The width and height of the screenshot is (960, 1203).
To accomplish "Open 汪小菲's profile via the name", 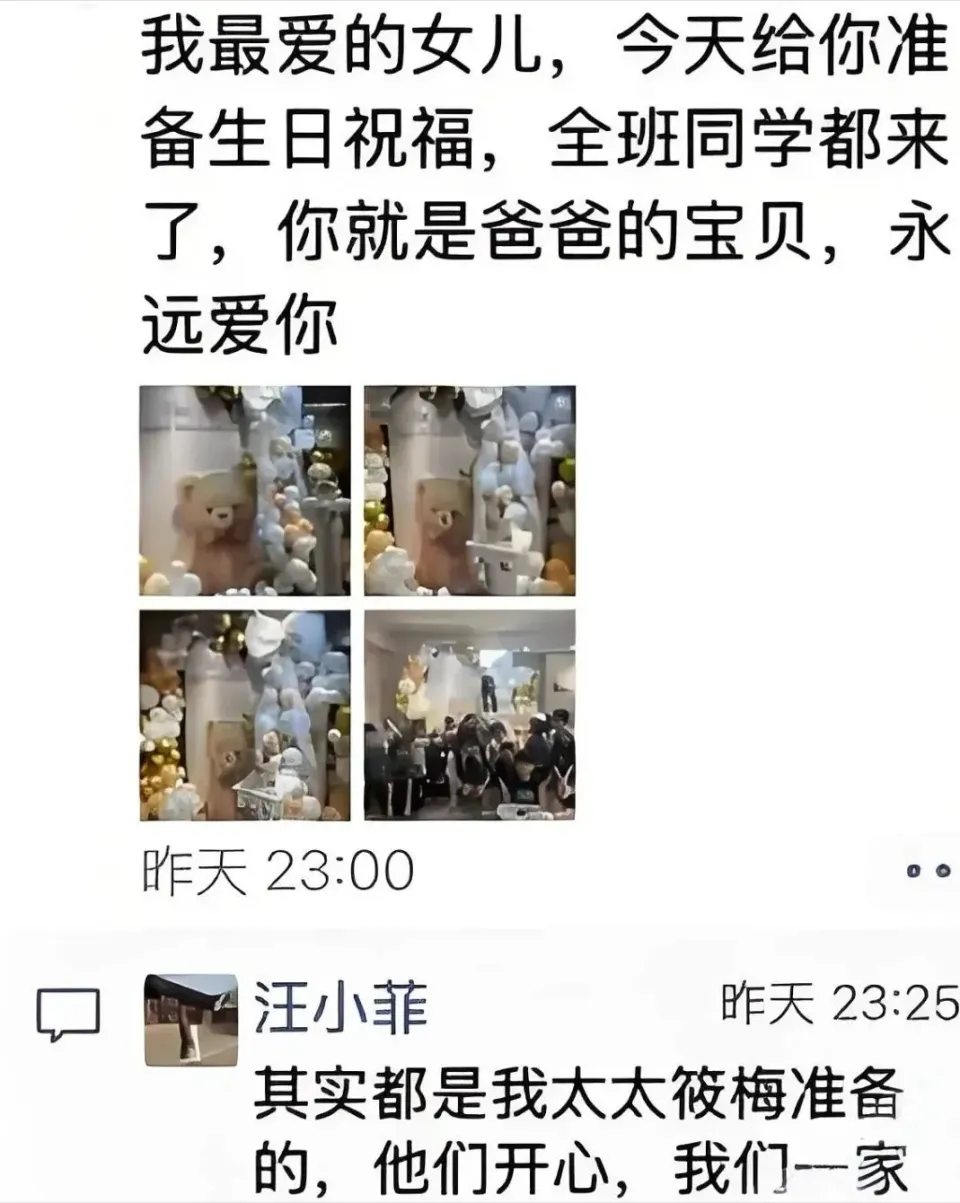I will (341, 1007).
